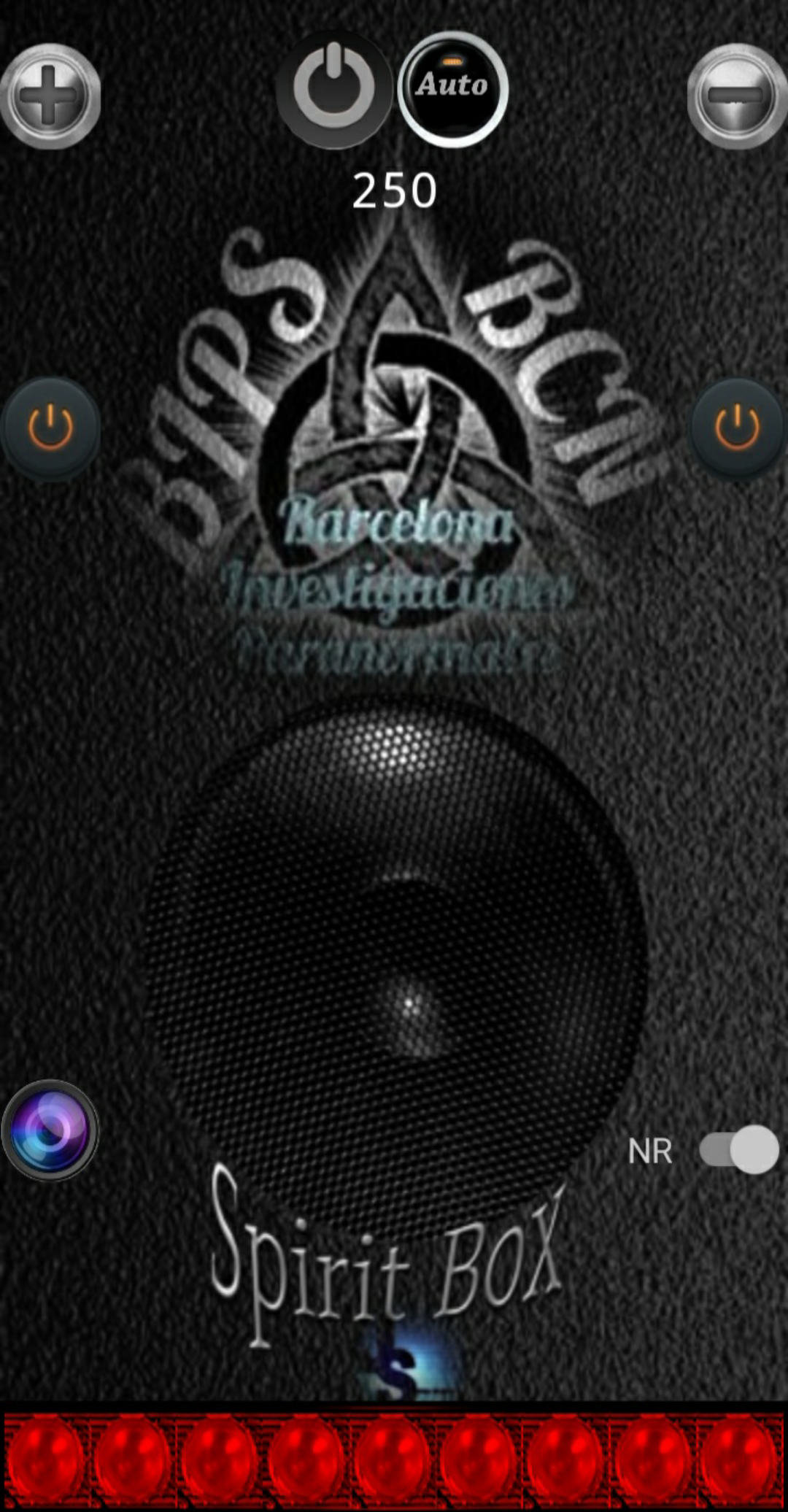Open the camera lens icon
The height and width of the screenshot is (1512, 788).
tap(50, 1130)
